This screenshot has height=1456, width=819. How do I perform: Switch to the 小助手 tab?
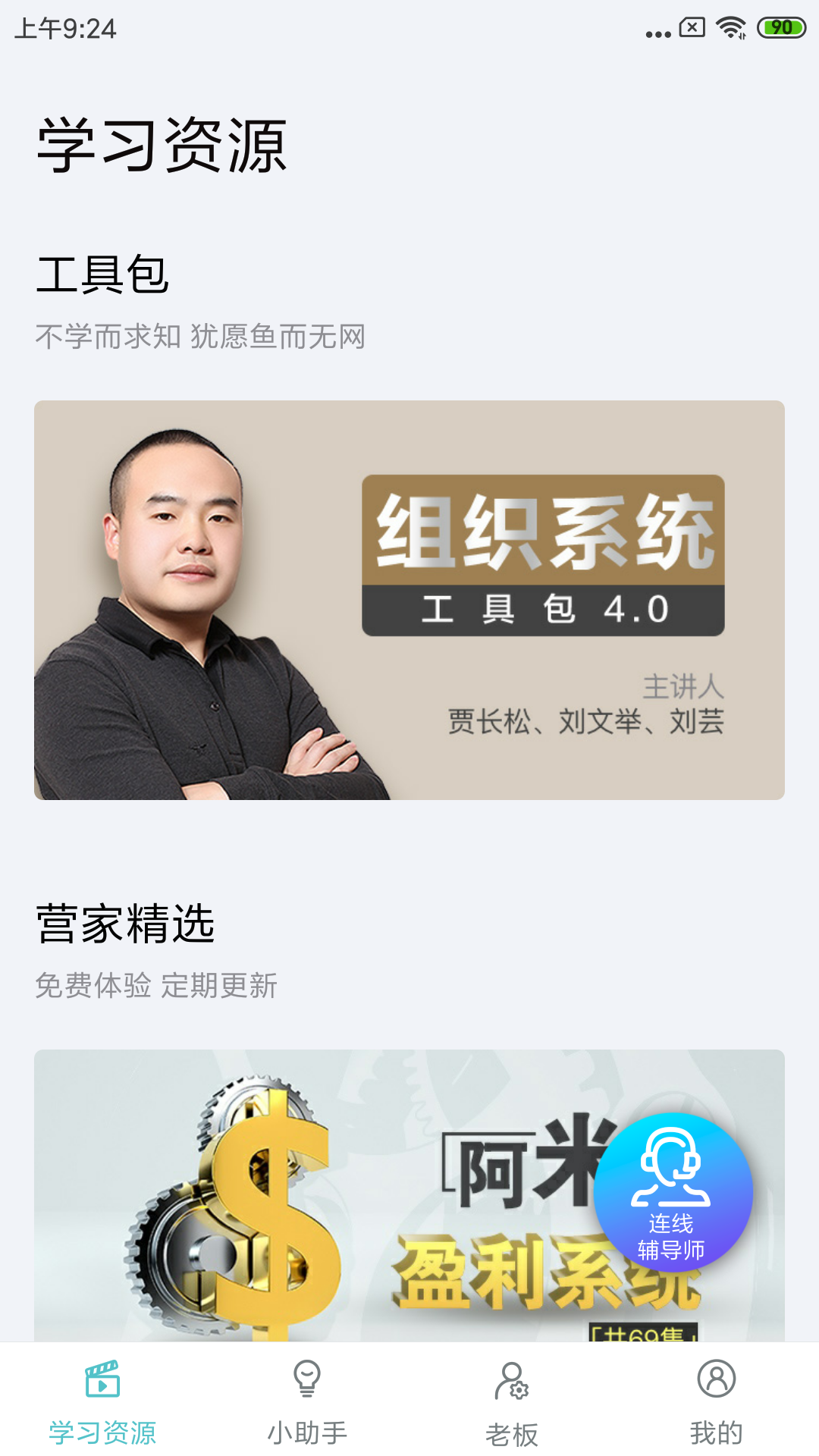(x=307, y=1401)
